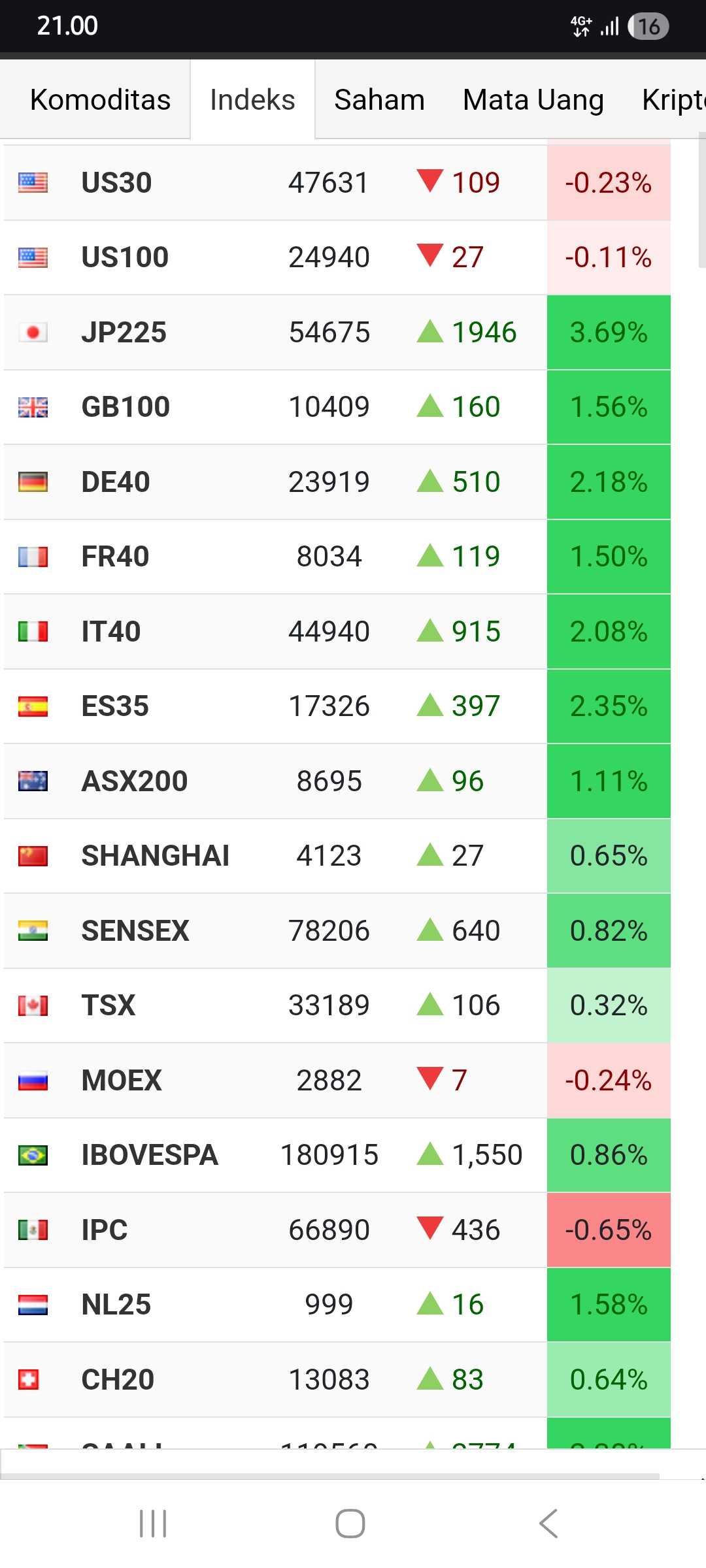The image size is (706, 1568).
Task: Open the IT40 row
Action: tap(111, 632)
